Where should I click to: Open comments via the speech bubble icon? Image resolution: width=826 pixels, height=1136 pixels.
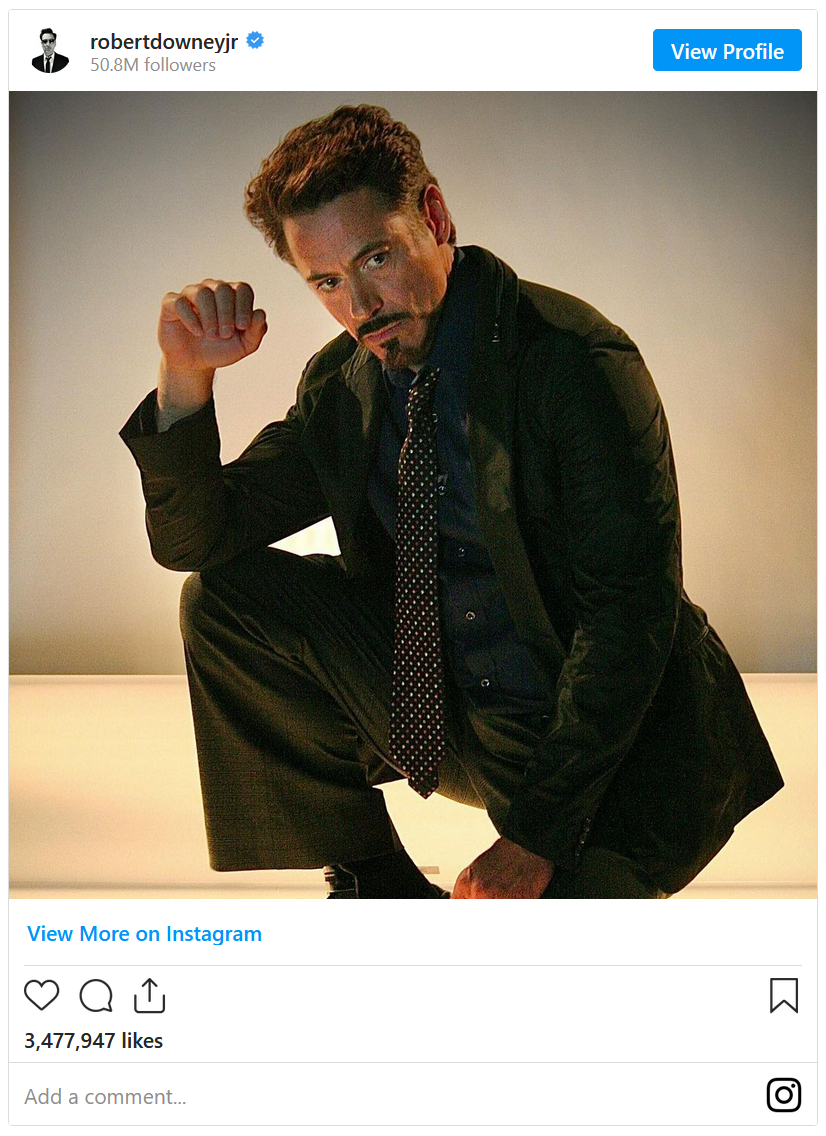(x=96, y=995)
